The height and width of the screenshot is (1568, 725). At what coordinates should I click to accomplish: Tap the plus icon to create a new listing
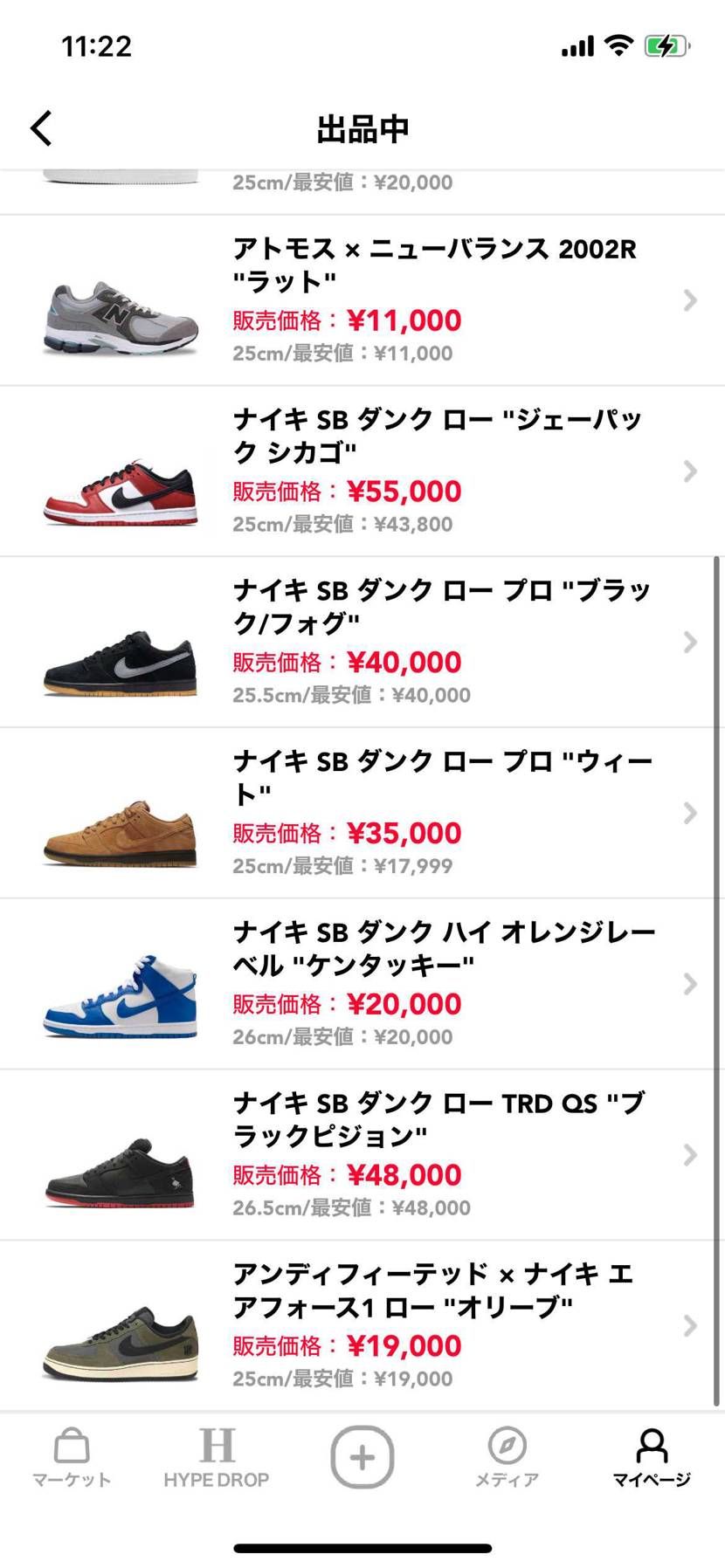362,1456
